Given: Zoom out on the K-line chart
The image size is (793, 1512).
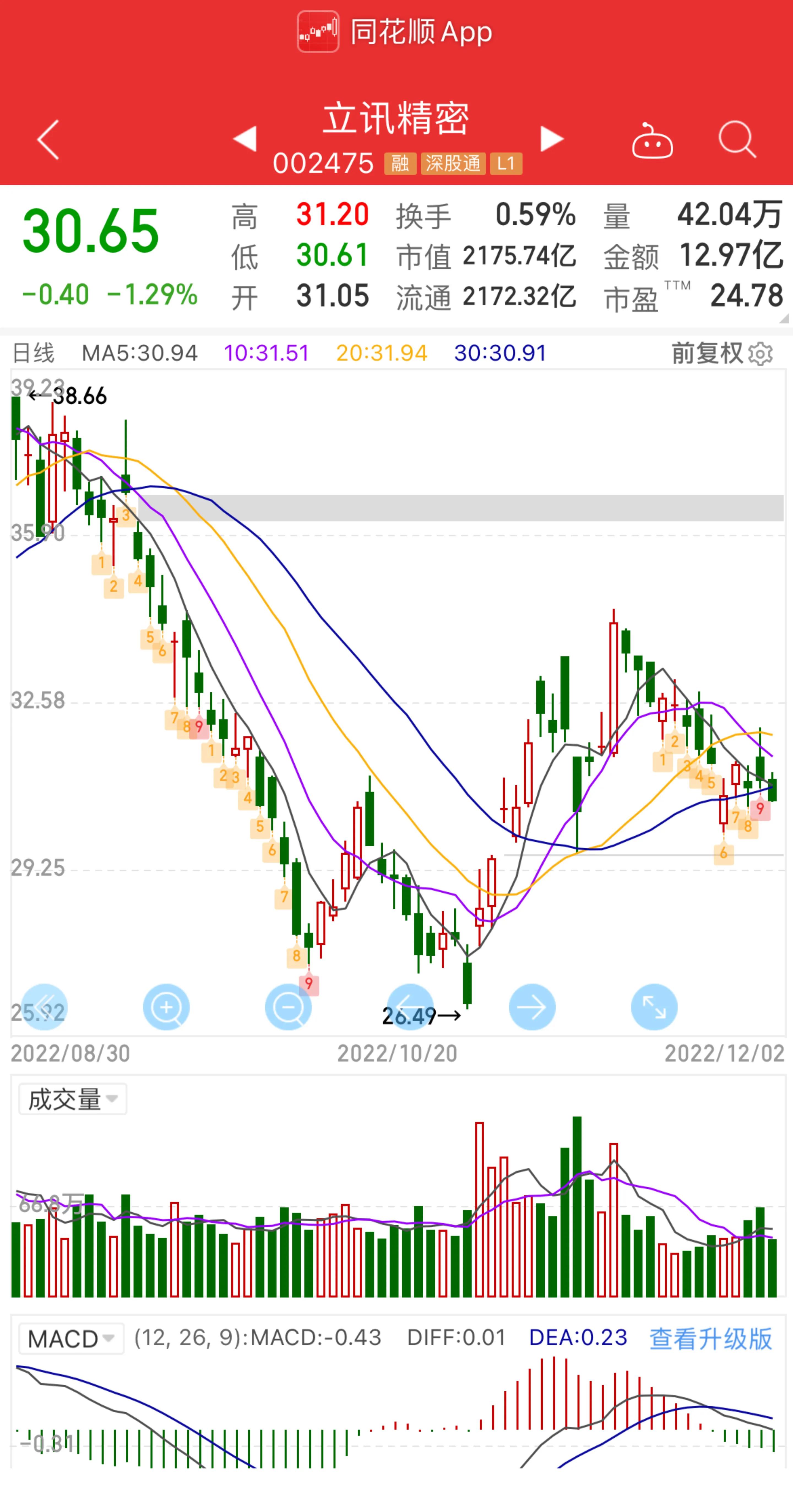Looking at the screenshot, I should [288, 1007].
